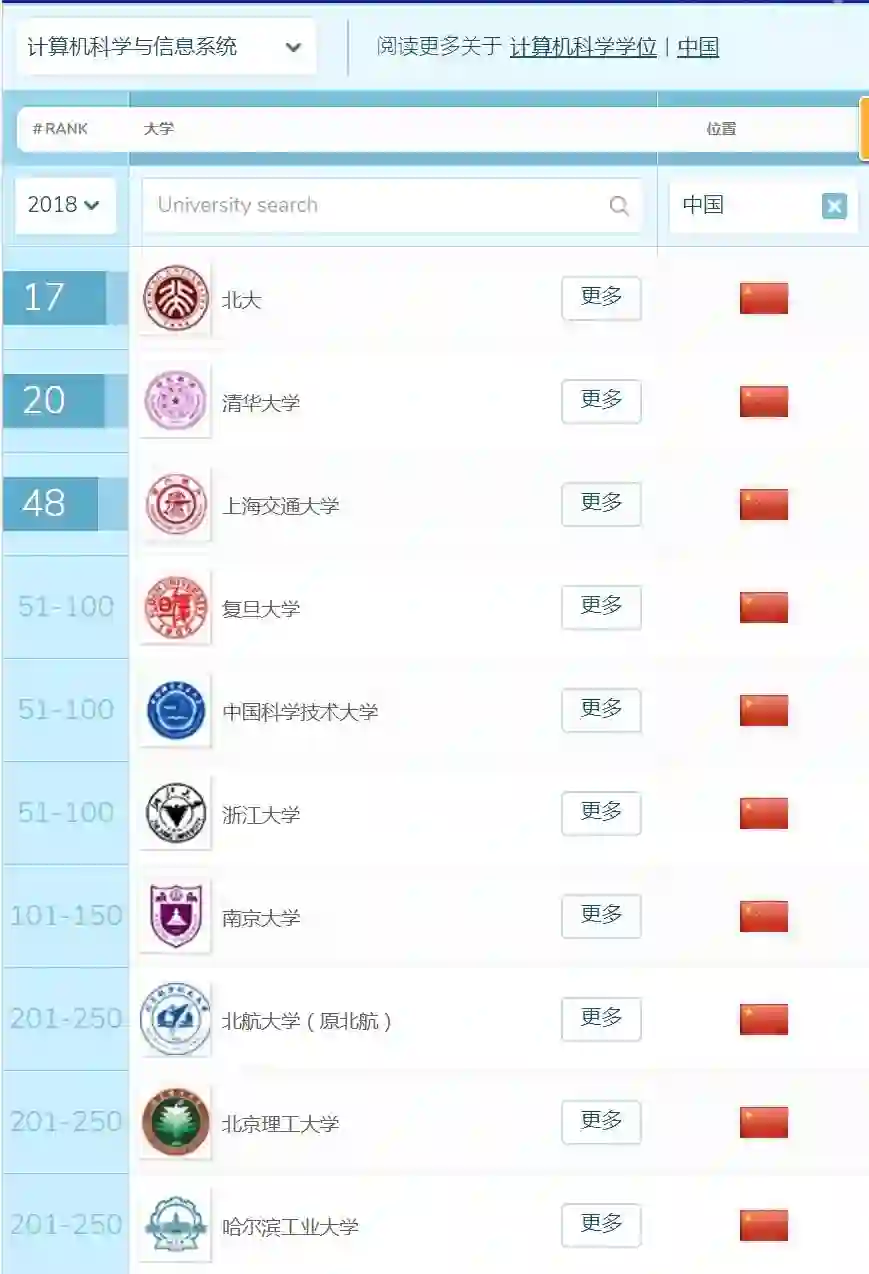Show more for 南京大学
Viewport: 869px width, 1274px height.
[x=601, y=916]
